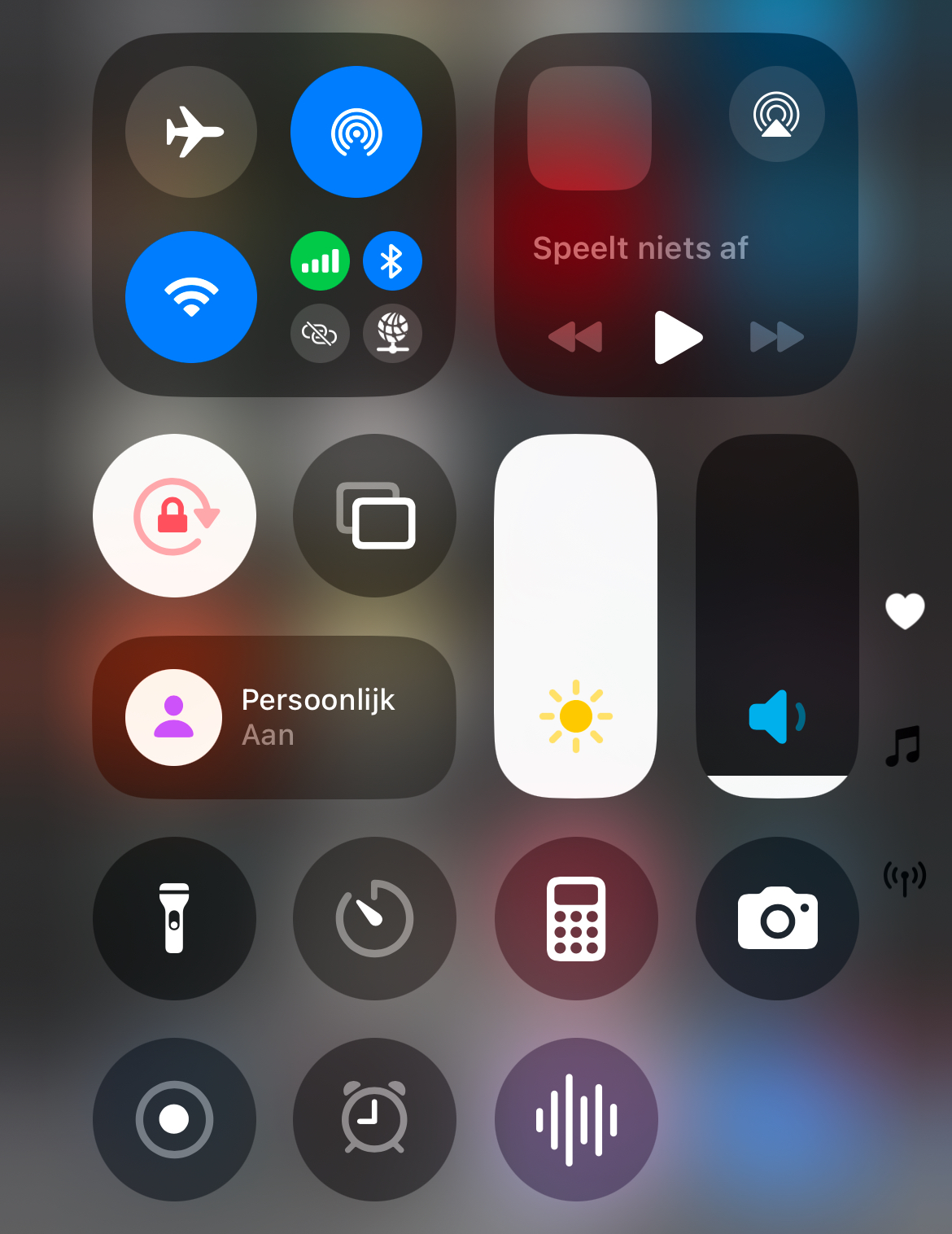Toggle the Persoonlijk focus mode
Viewport: 952px width, 1234px height.
[x=274, y=717]
